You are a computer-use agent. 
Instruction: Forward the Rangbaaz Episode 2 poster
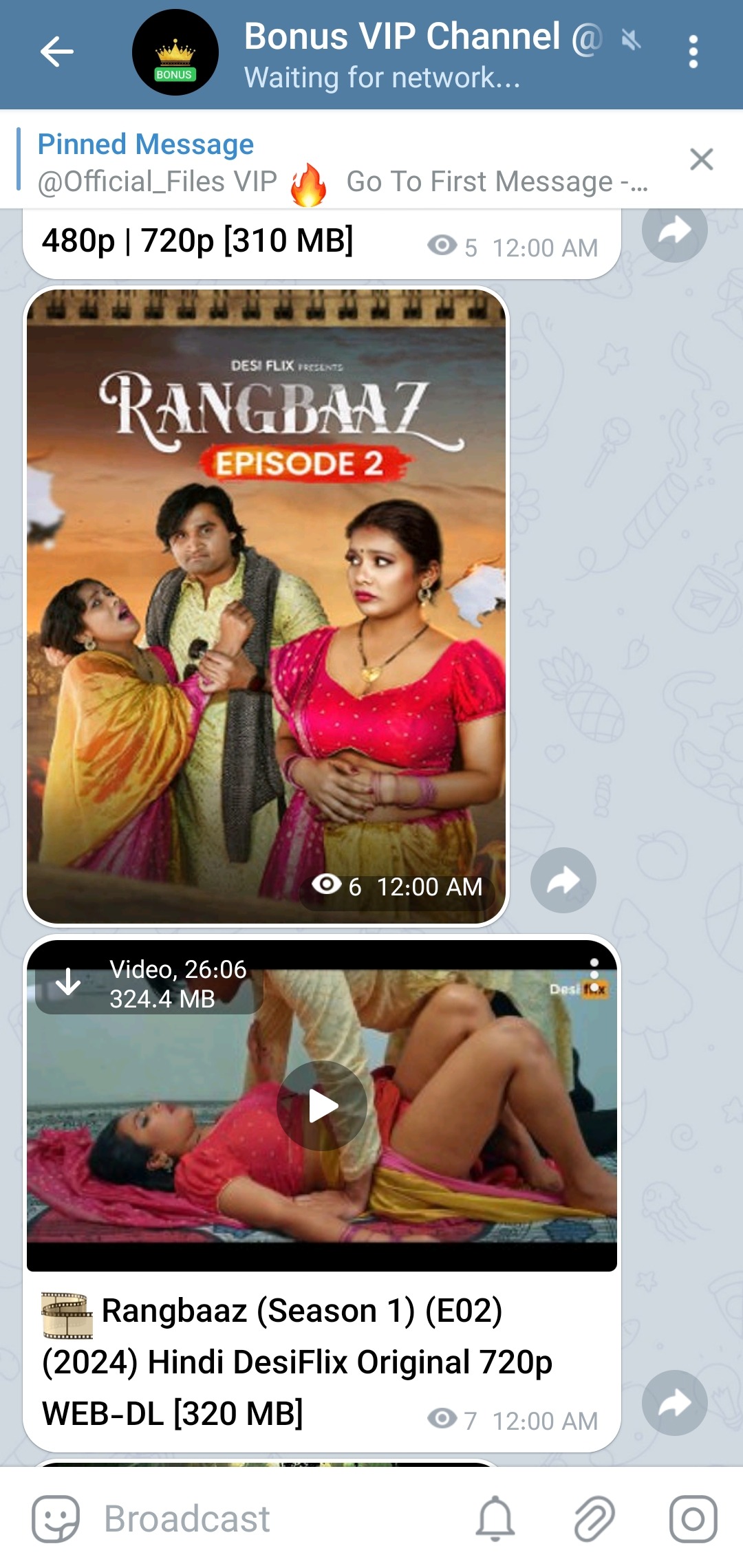click(563, 880)
